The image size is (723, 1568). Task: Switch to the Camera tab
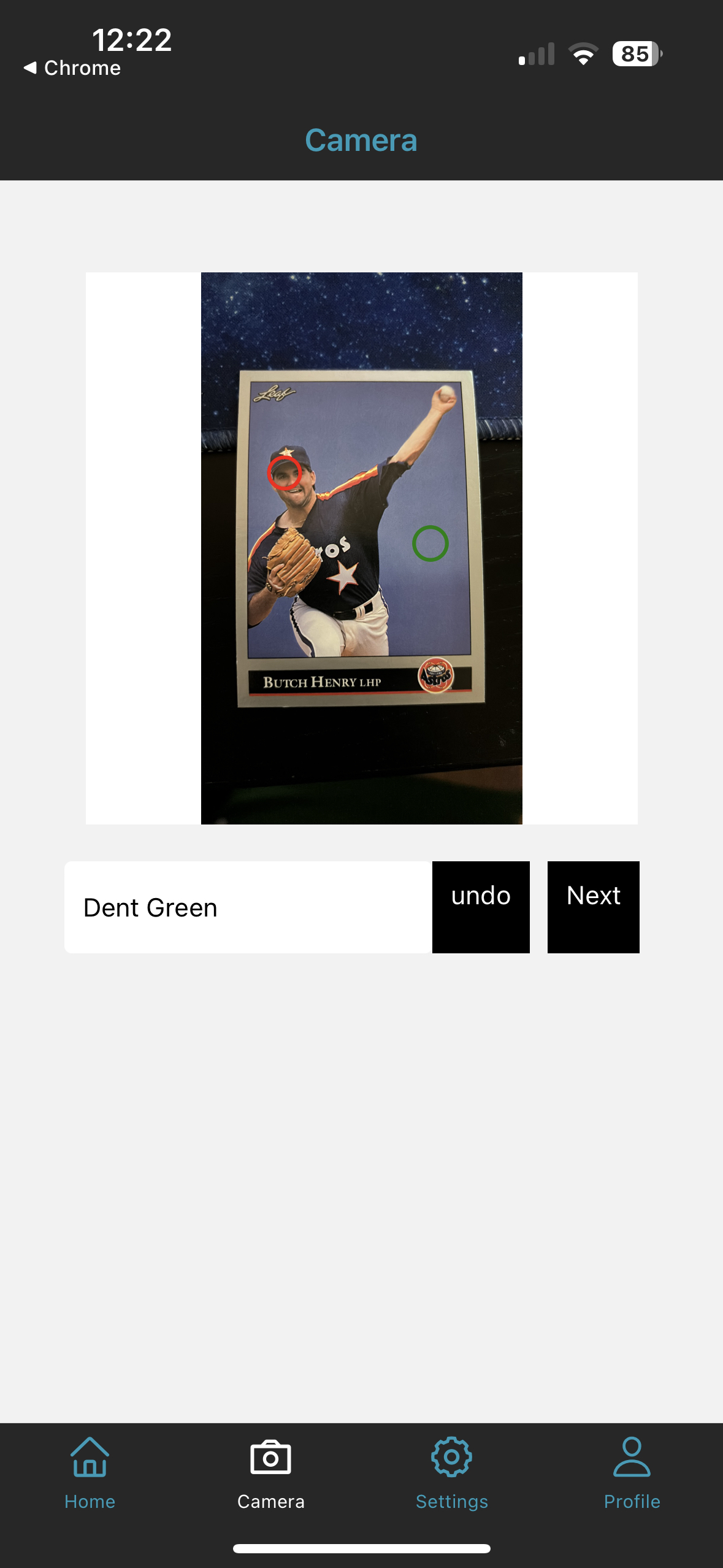pyautogui.click(x=270, y=1472)
